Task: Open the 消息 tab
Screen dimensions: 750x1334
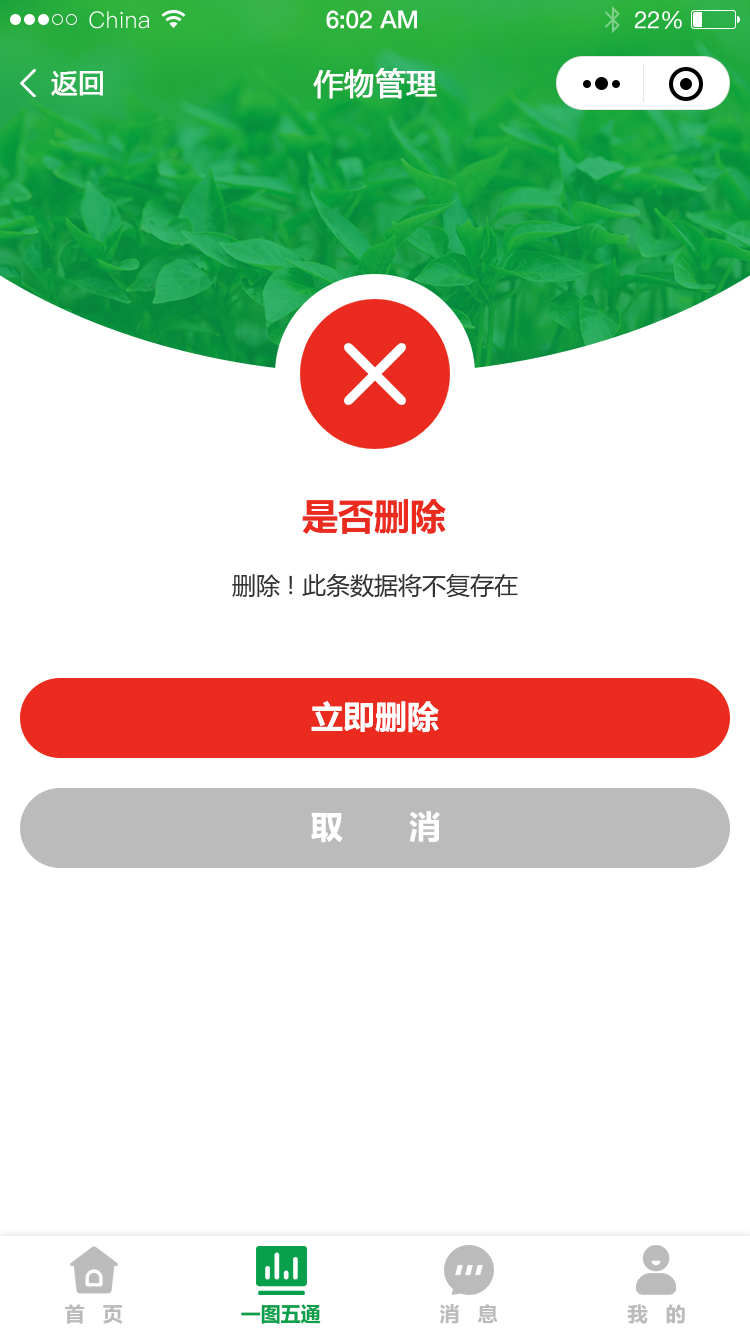Action: tap(469, 1285)
